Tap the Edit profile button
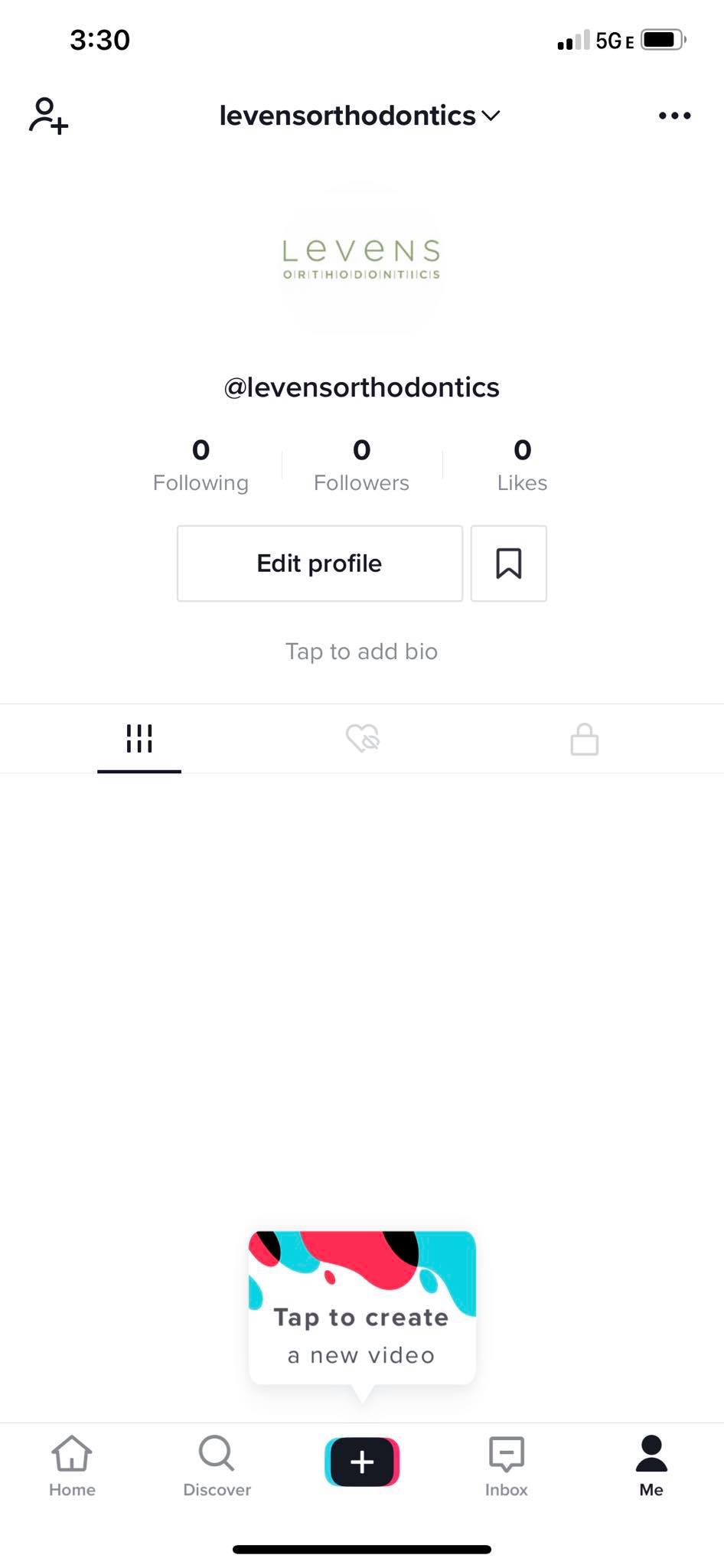 tap(320, 563)
